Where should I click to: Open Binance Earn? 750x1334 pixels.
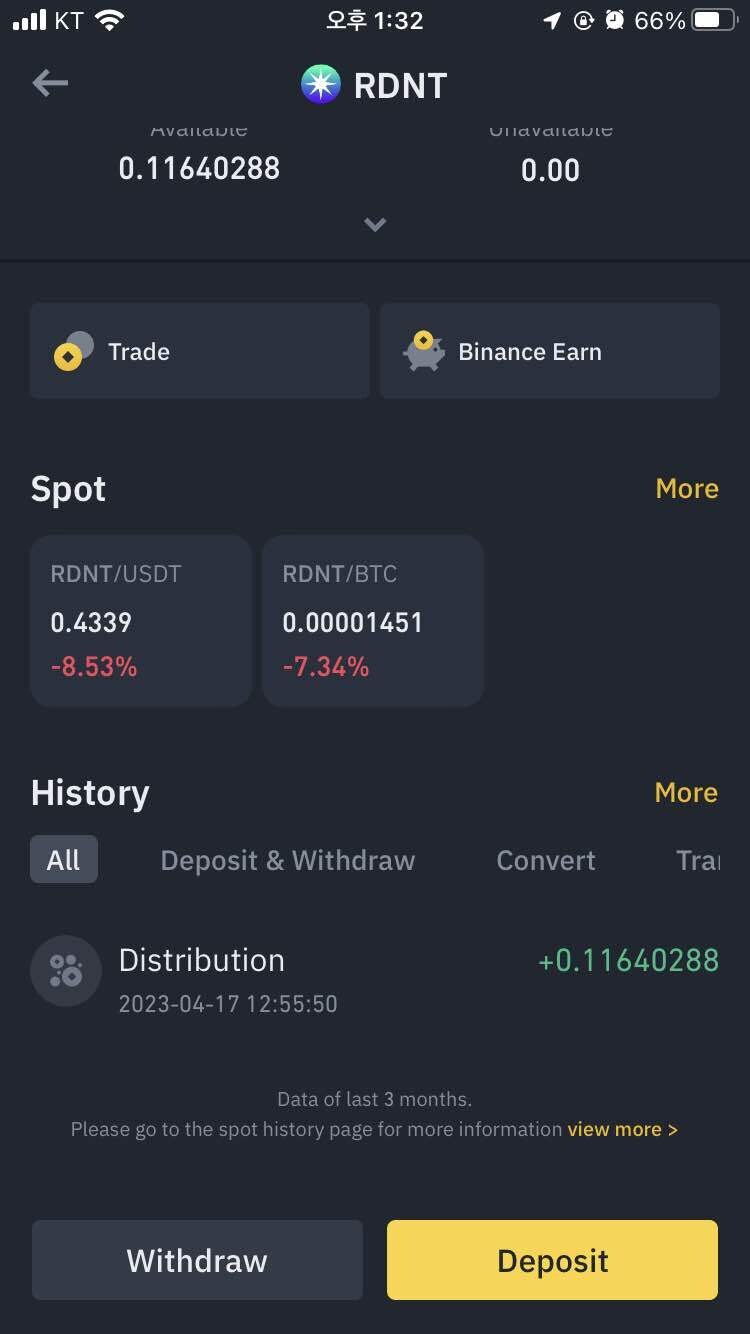[550, 351]
